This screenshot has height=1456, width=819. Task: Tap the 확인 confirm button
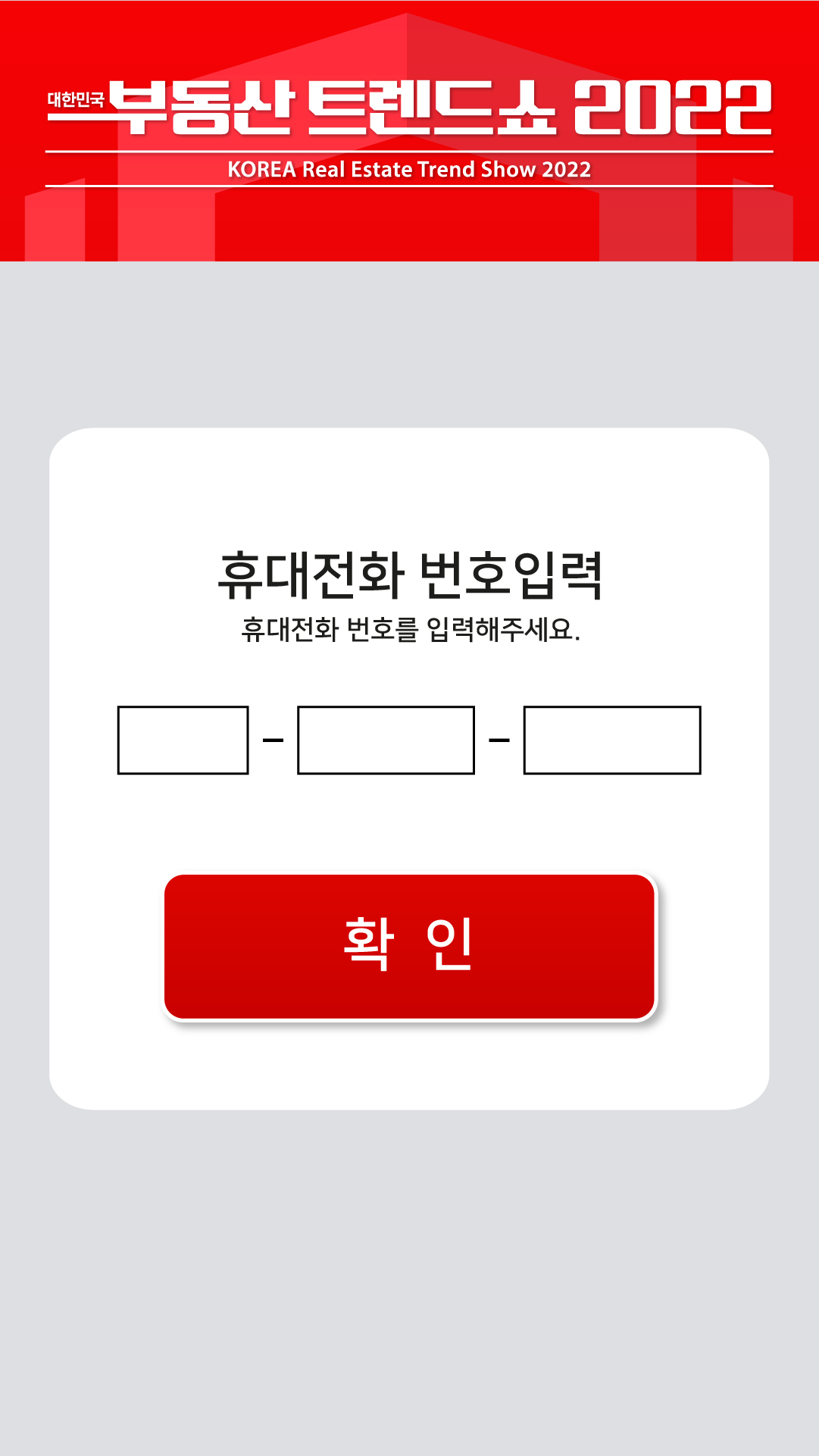(x=409, y=946)
